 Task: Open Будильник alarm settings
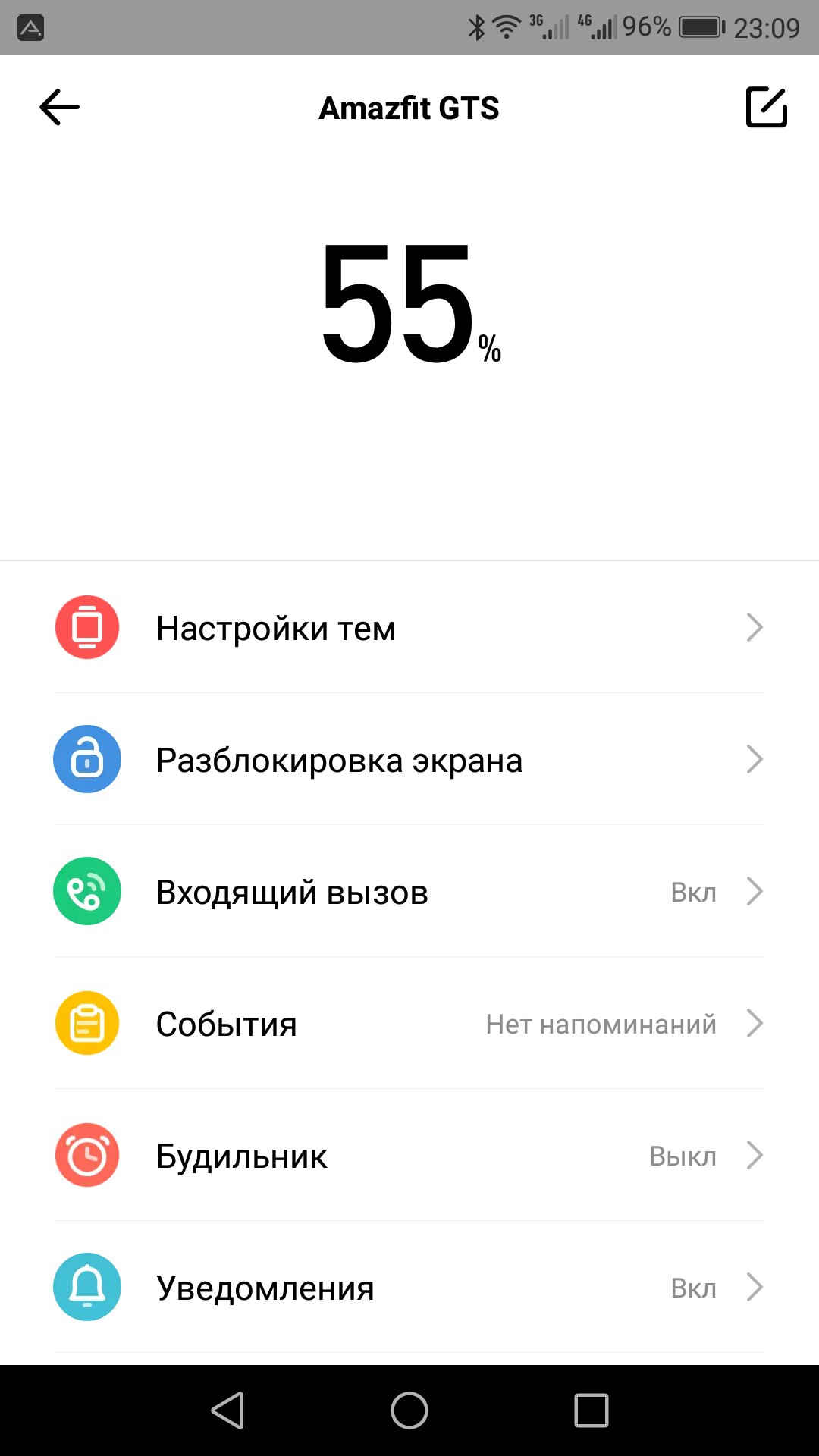coord(409,1155)
